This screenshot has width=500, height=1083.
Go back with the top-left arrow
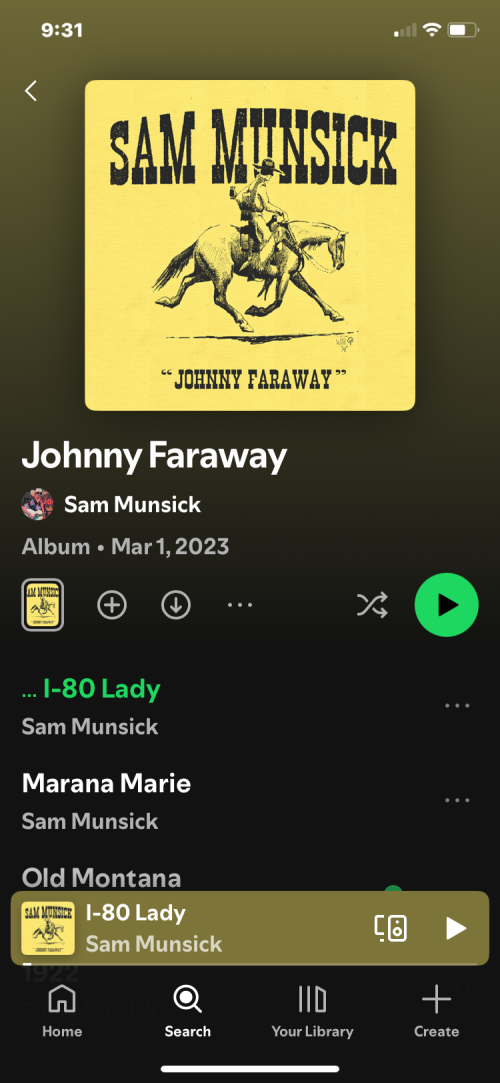(x=30, y=90)
